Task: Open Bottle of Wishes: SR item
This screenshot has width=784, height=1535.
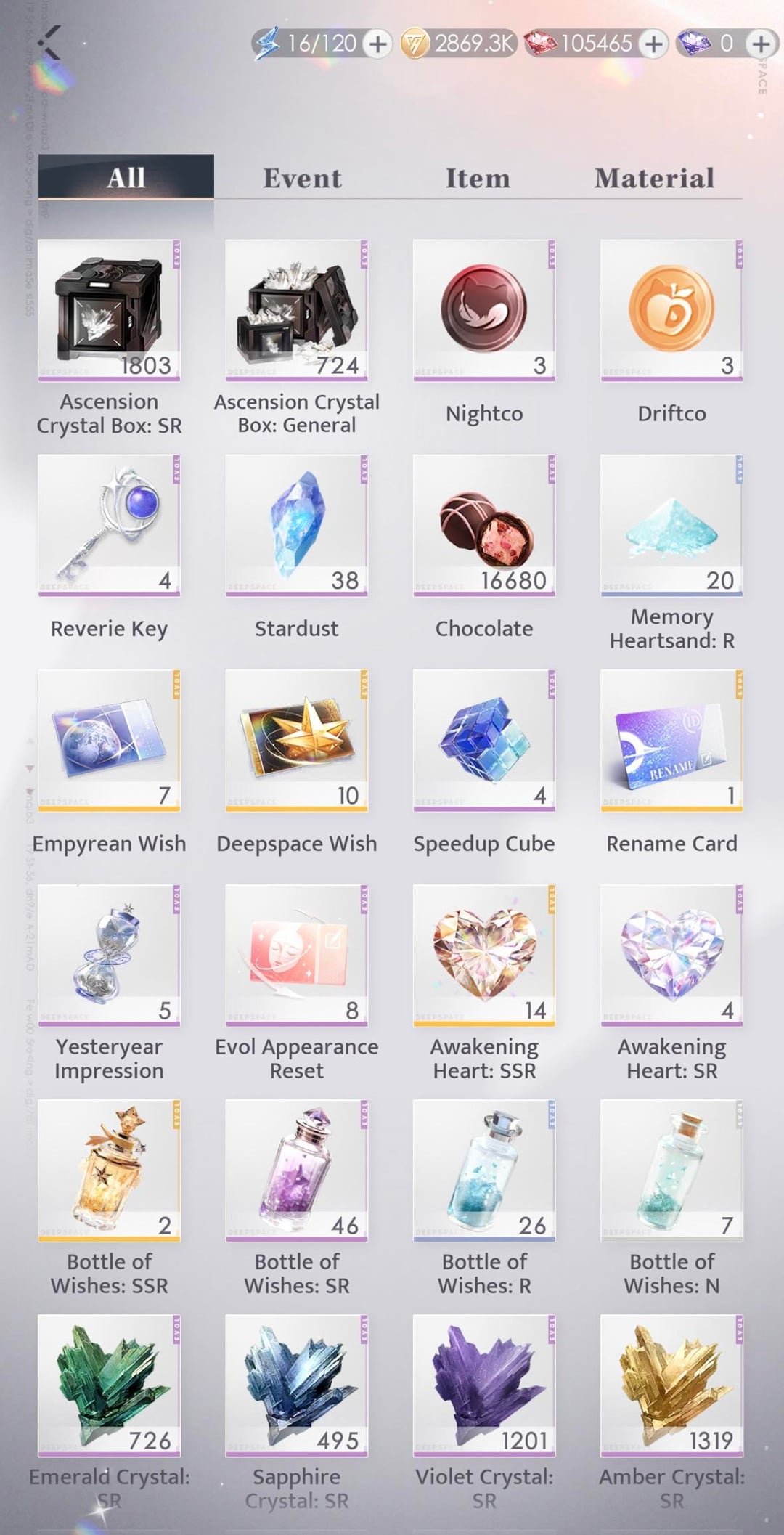Action: click(296, 1170)
